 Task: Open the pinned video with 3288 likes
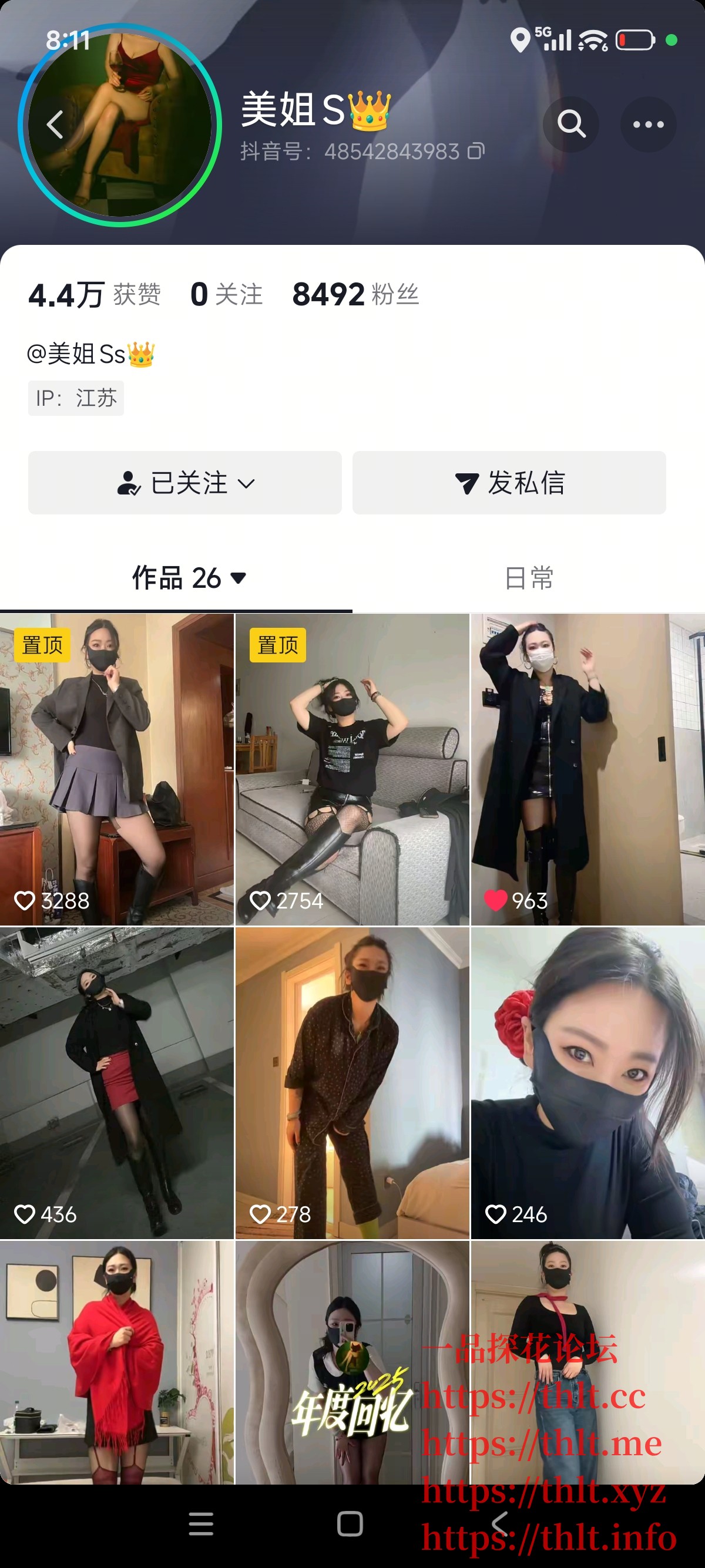pos(117,769)
